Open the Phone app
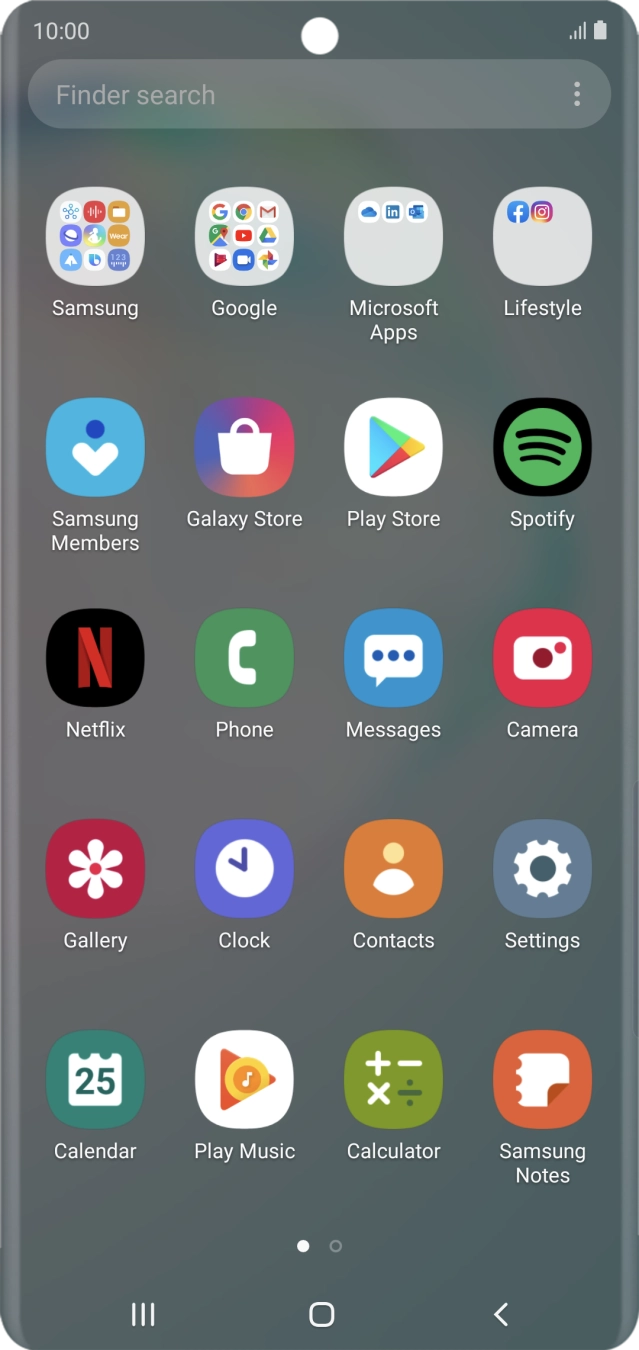The image size is (639, 1350). (244, 658)
